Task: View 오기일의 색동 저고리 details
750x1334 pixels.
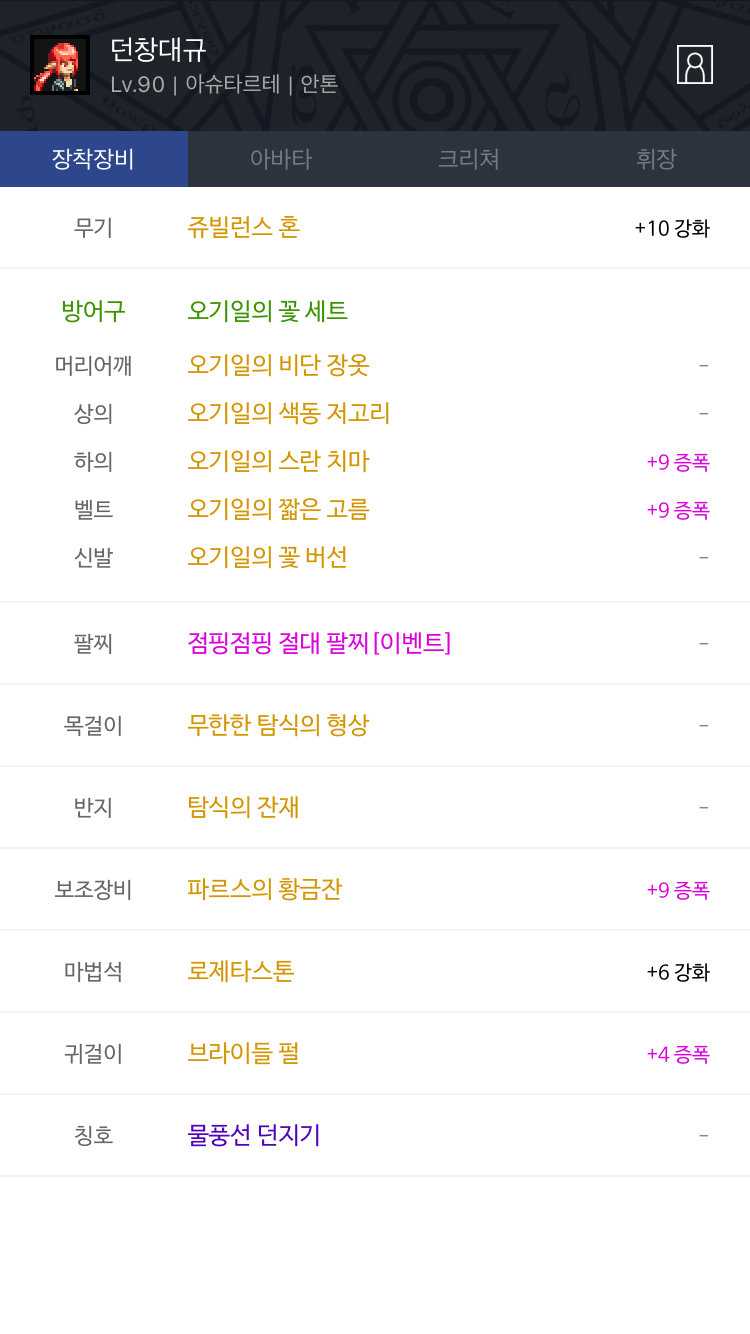Action: (x=288, y=413)
